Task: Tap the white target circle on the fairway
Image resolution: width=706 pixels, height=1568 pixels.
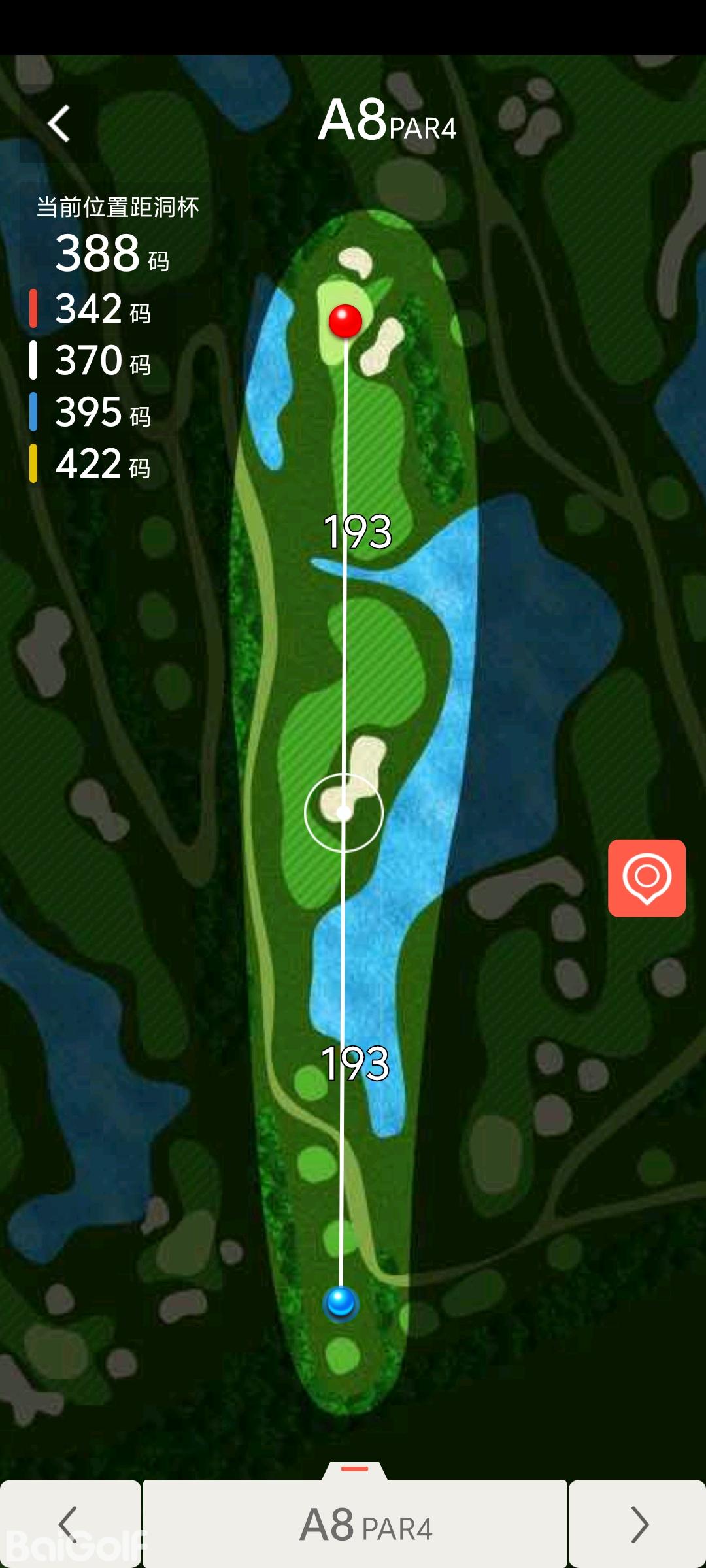Action: click(344, 813)
